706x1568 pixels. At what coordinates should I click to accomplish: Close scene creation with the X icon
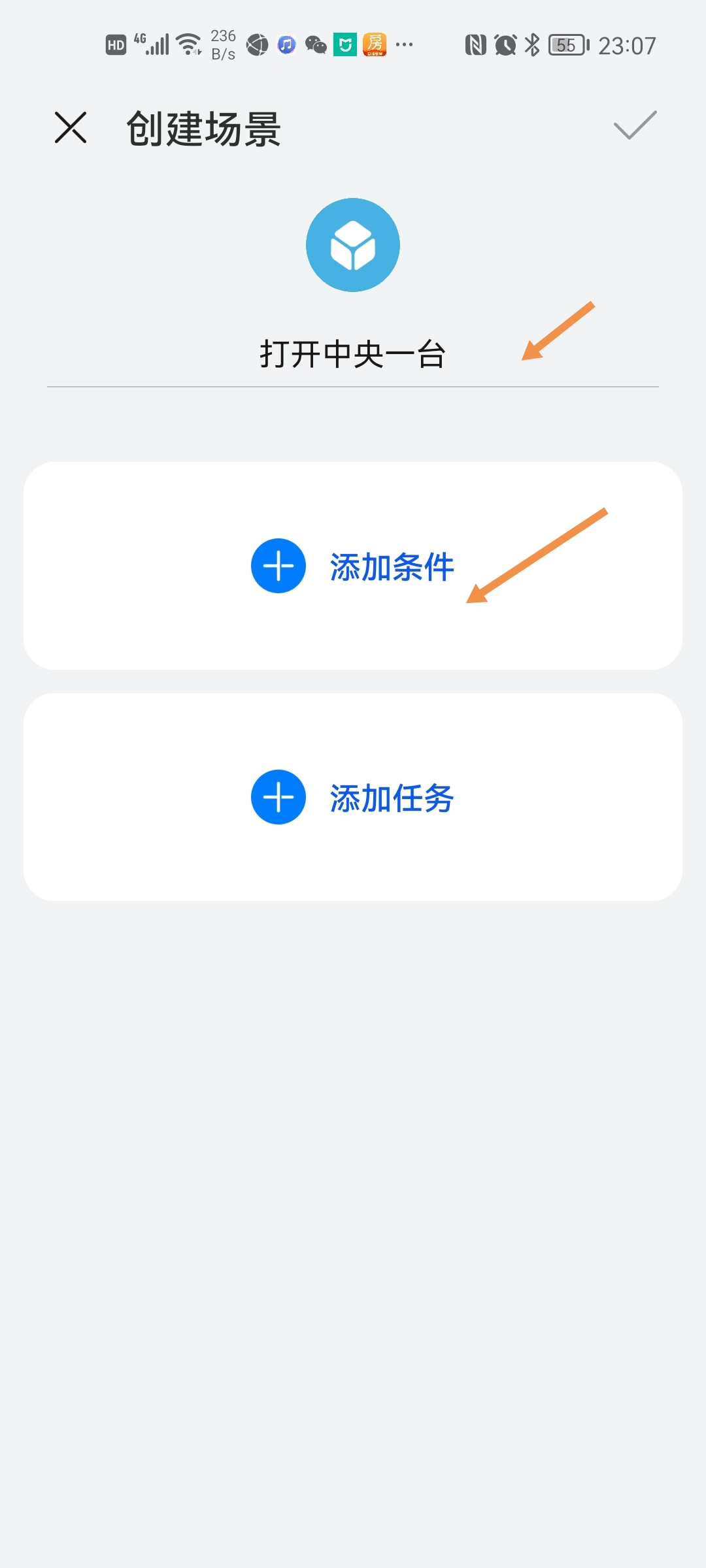coord(71,127)
